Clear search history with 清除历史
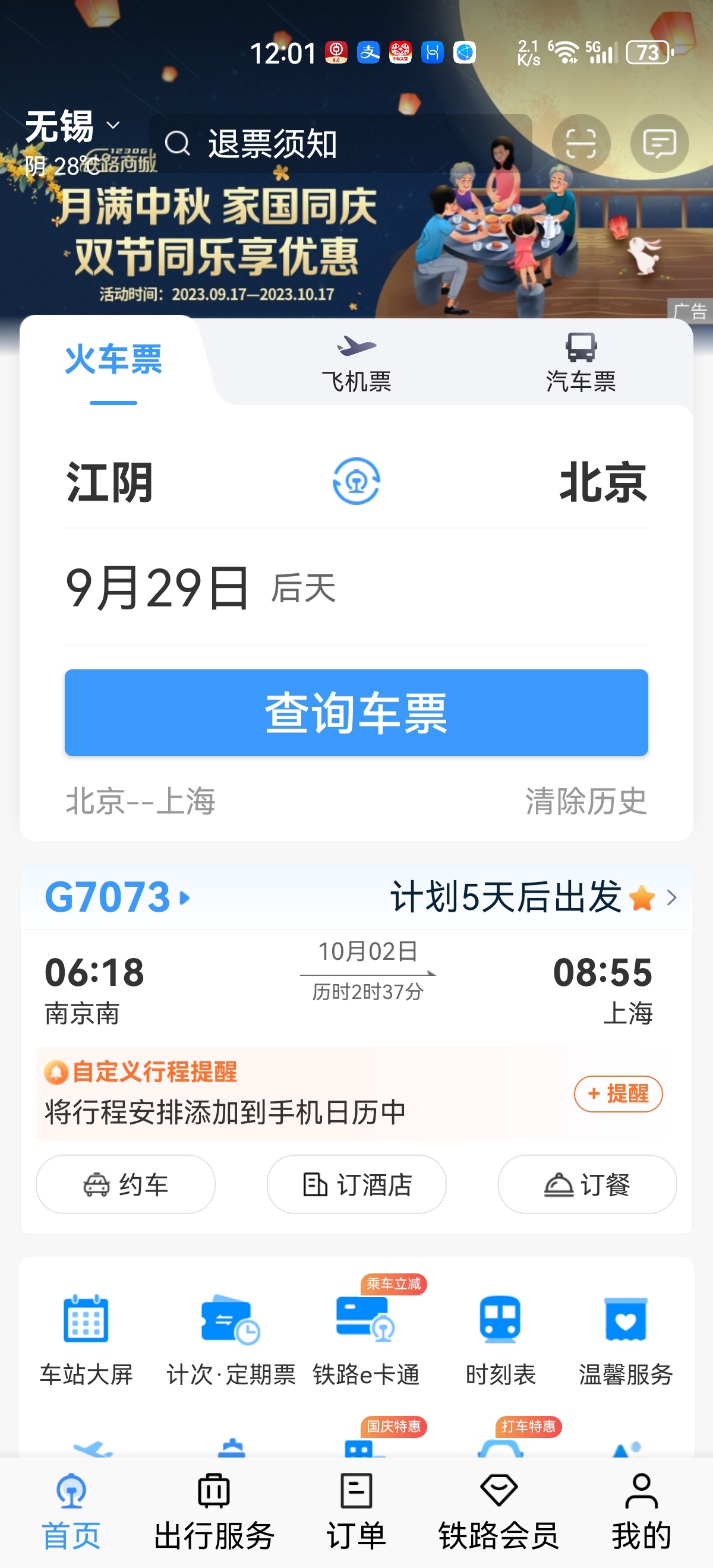The width and height of the screenshot is (713, 1568). 586,801
